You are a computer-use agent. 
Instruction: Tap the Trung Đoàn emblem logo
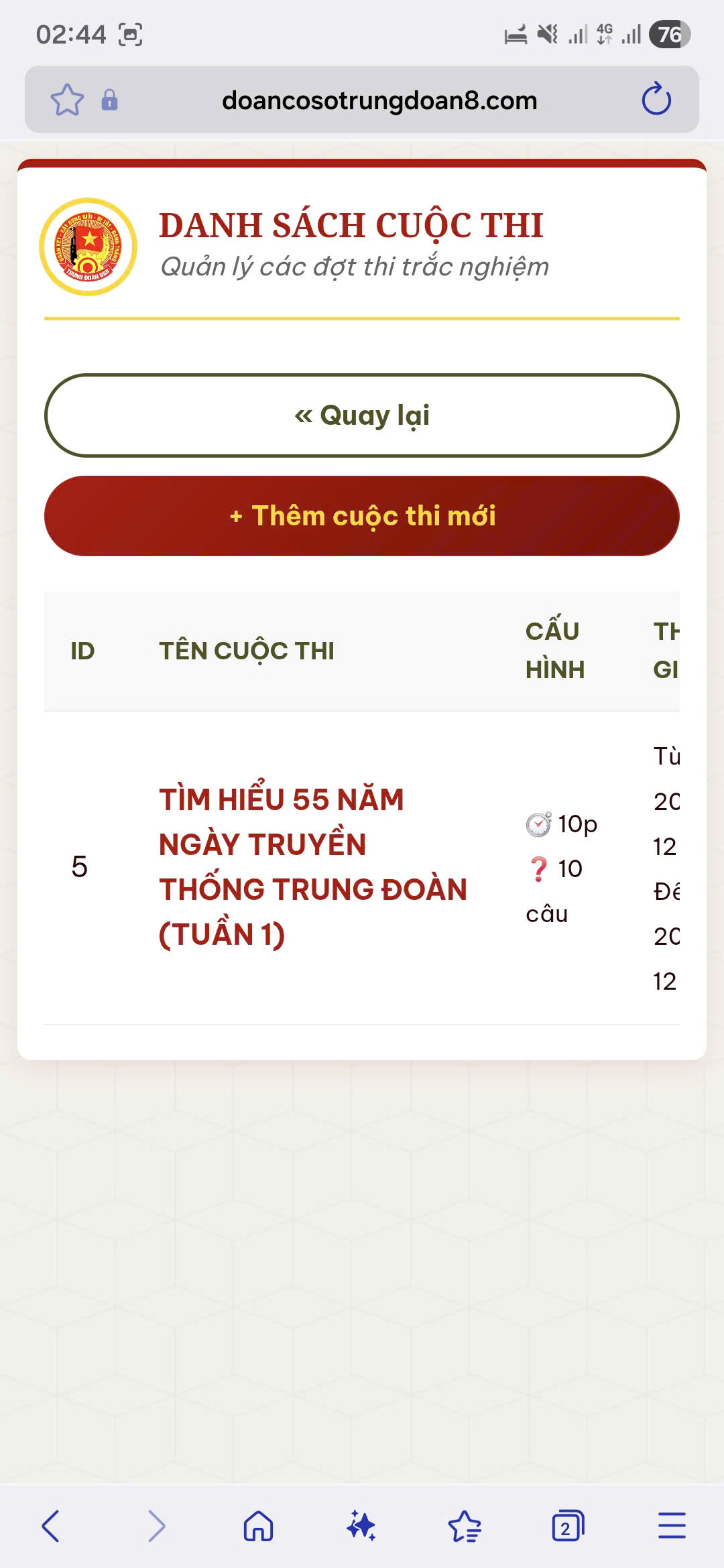[88, 244]
